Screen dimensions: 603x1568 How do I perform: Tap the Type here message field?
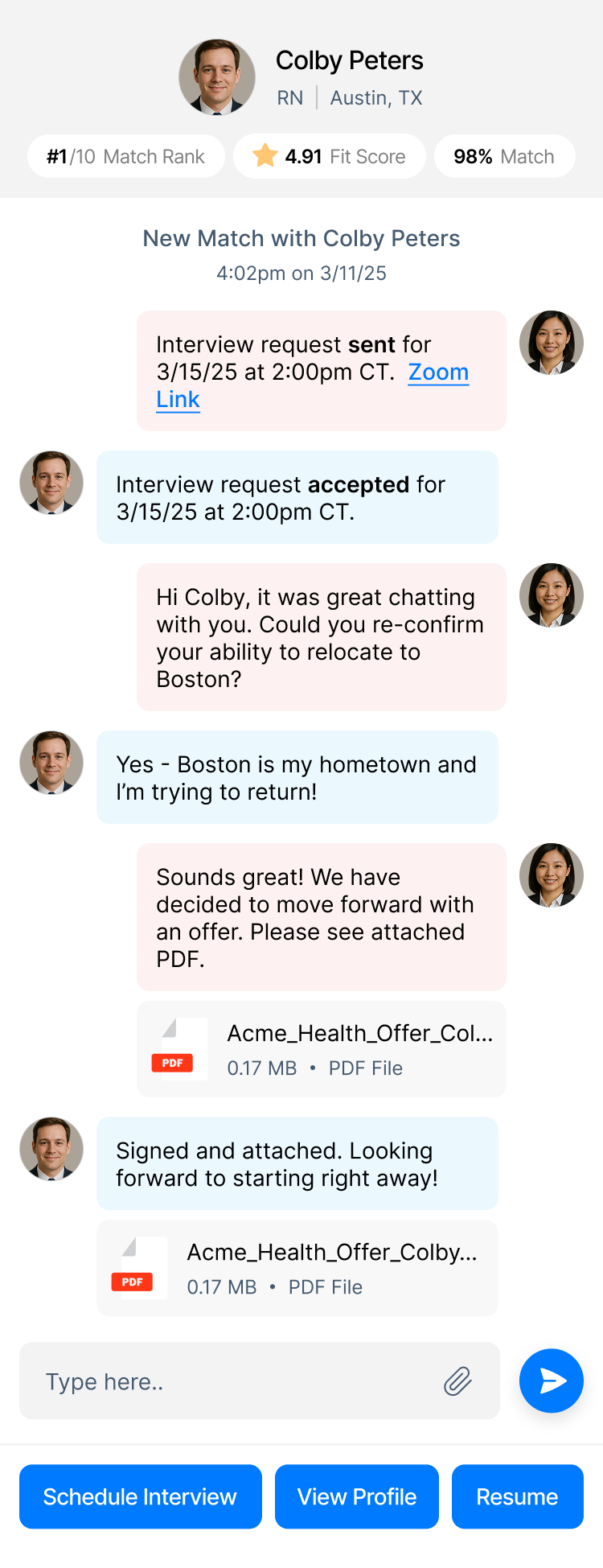pos(233,1381)
